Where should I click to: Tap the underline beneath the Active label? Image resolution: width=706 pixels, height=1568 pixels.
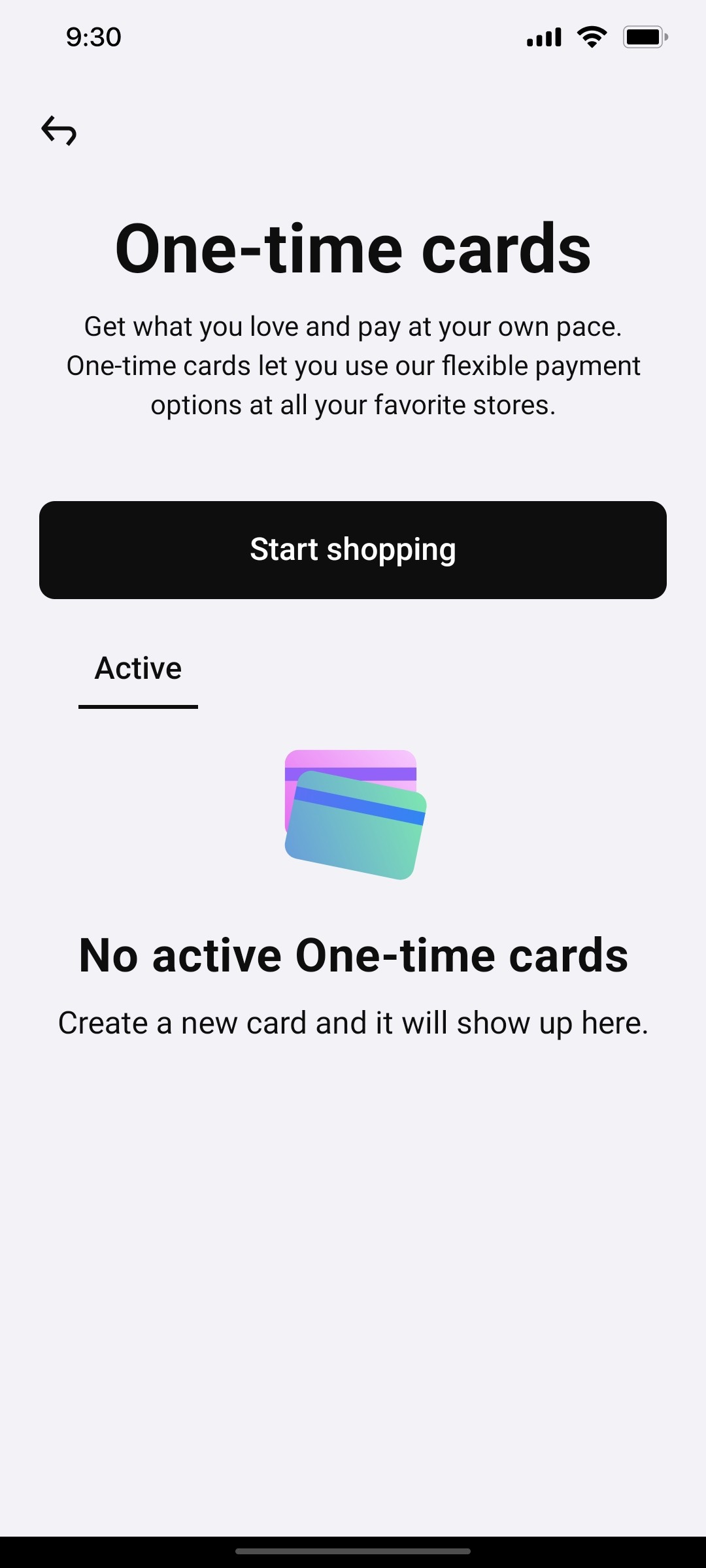coord(137,706)
